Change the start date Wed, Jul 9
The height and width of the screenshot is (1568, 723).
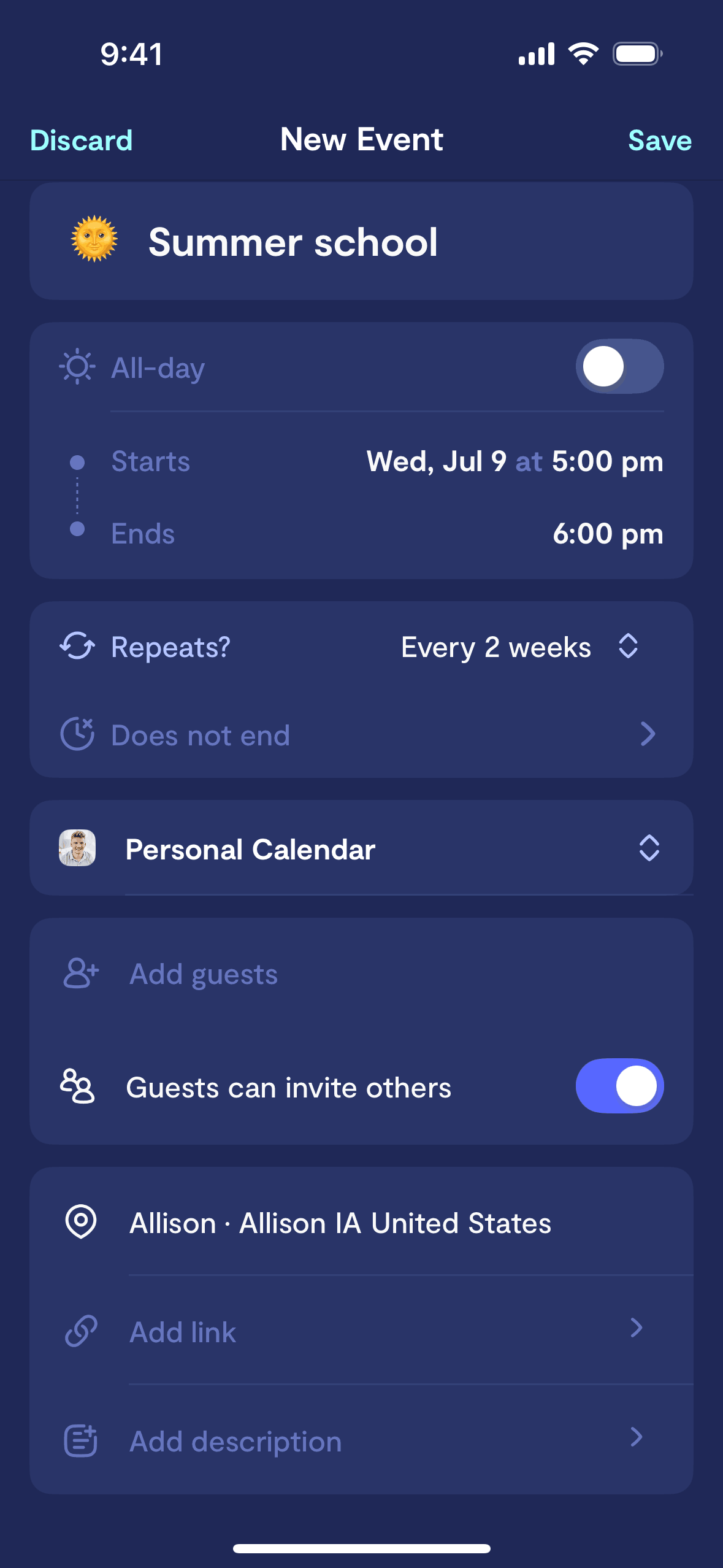pyautogui.click(x=436, y=461)
